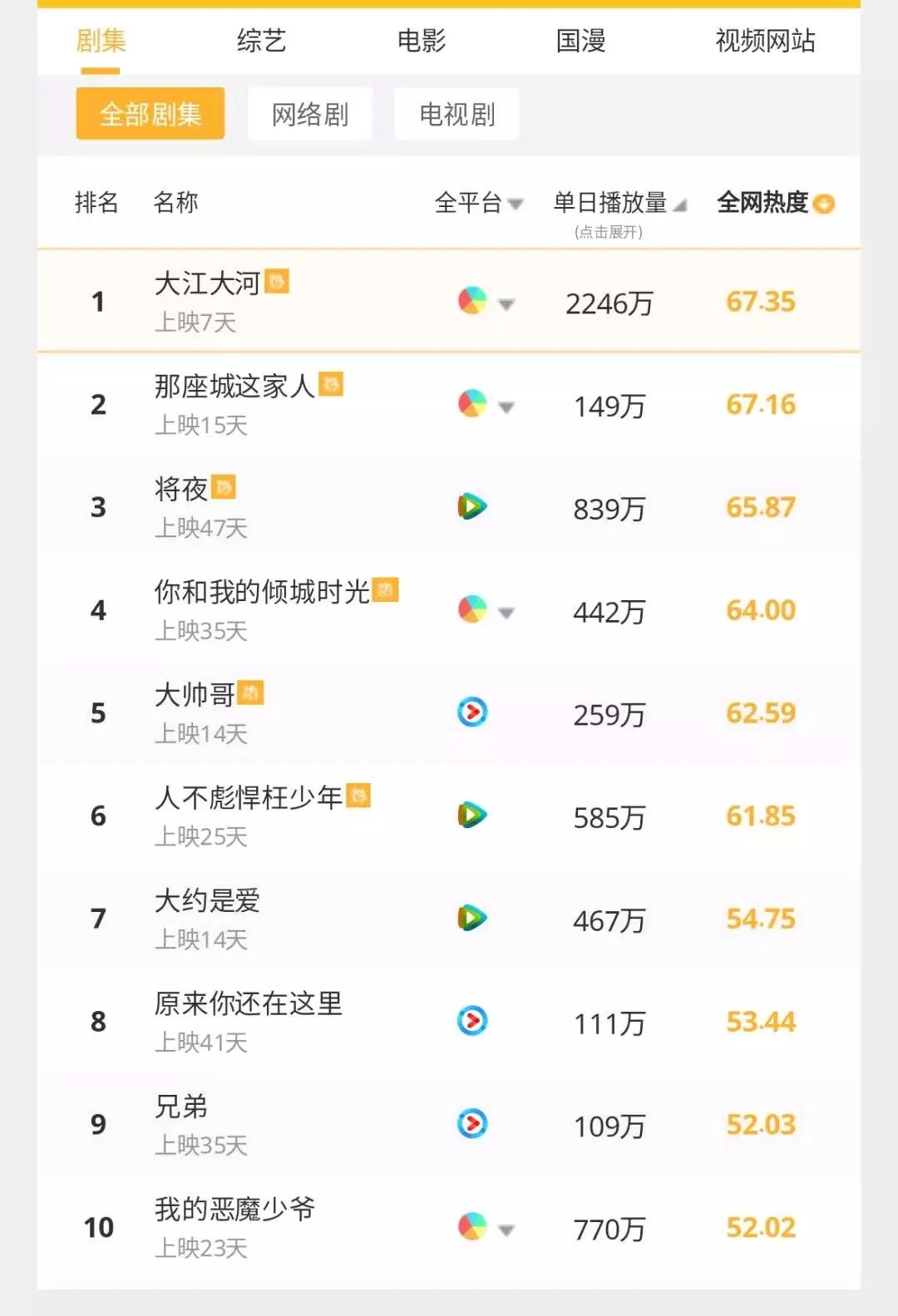
Task: Open the 国漫 tab
Action: click(x=580, y=40)
